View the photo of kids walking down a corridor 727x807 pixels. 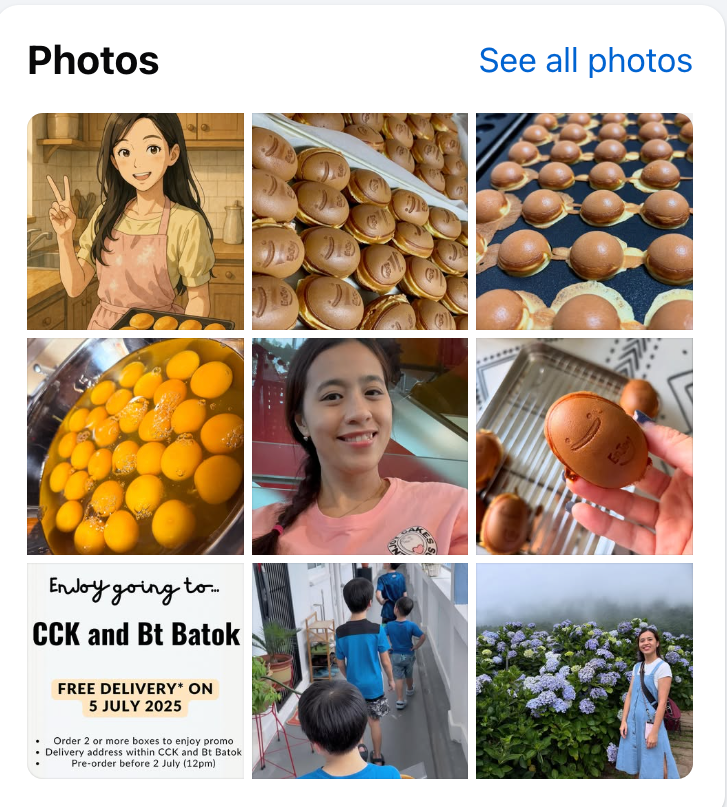pos(359,671)
